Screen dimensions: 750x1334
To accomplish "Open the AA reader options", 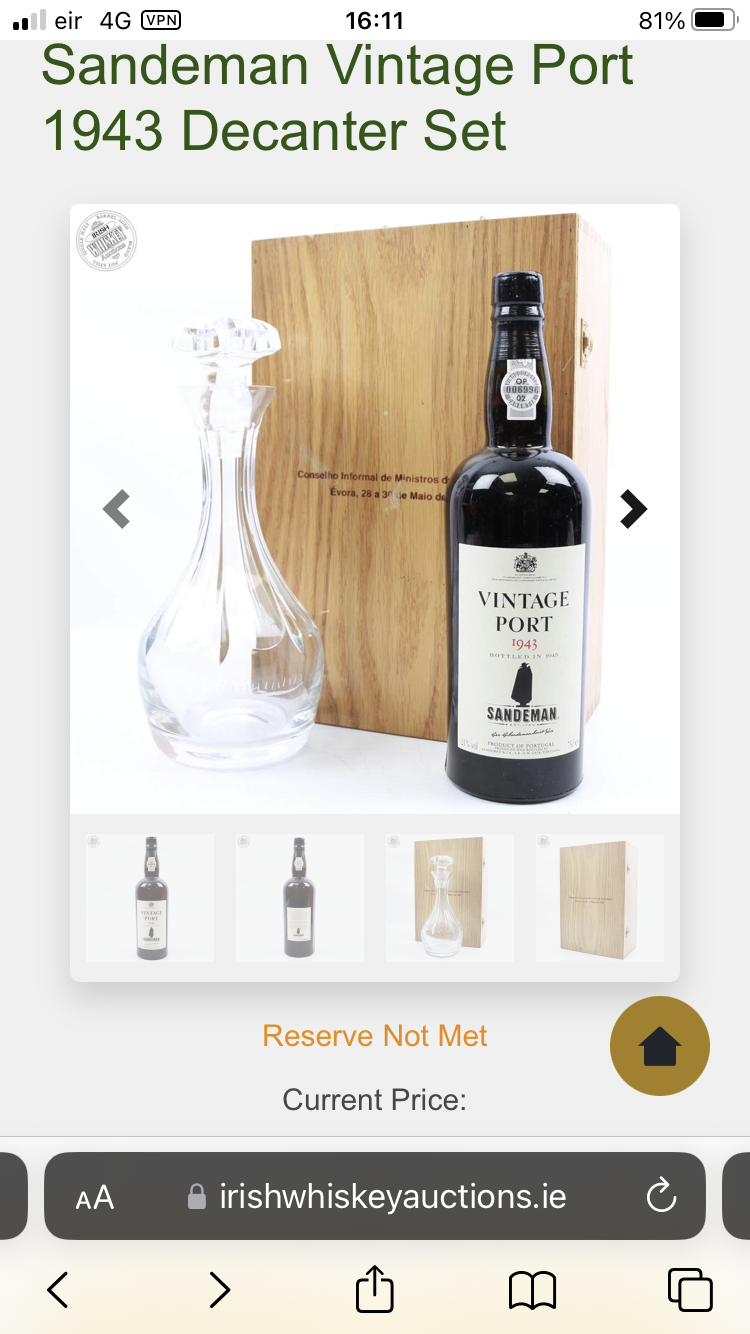I will [x=95, y=1197].
